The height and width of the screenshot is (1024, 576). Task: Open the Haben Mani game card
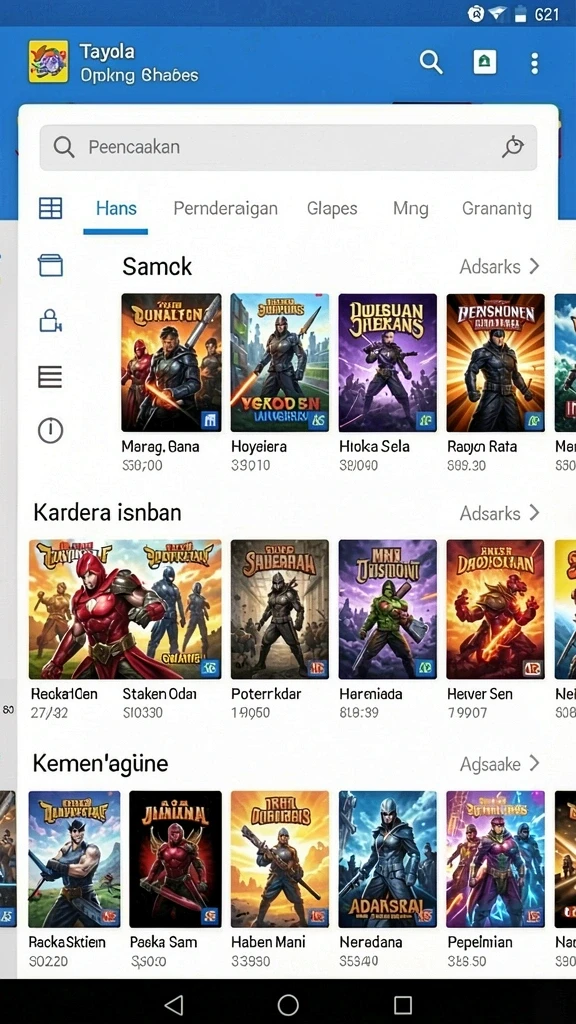pos(280,879)
